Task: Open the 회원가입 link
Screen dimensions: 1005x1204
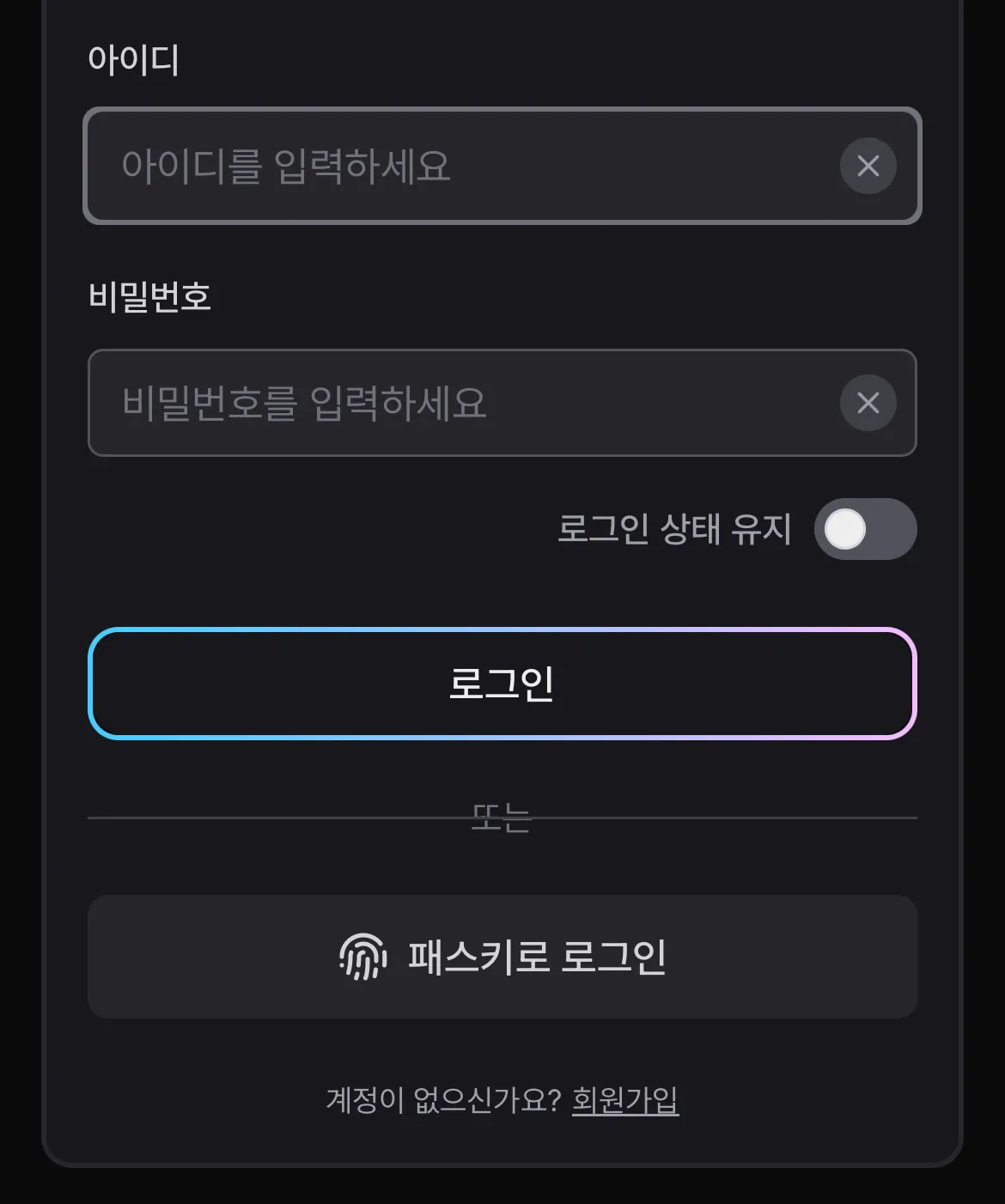Action: click(625, 1099)
